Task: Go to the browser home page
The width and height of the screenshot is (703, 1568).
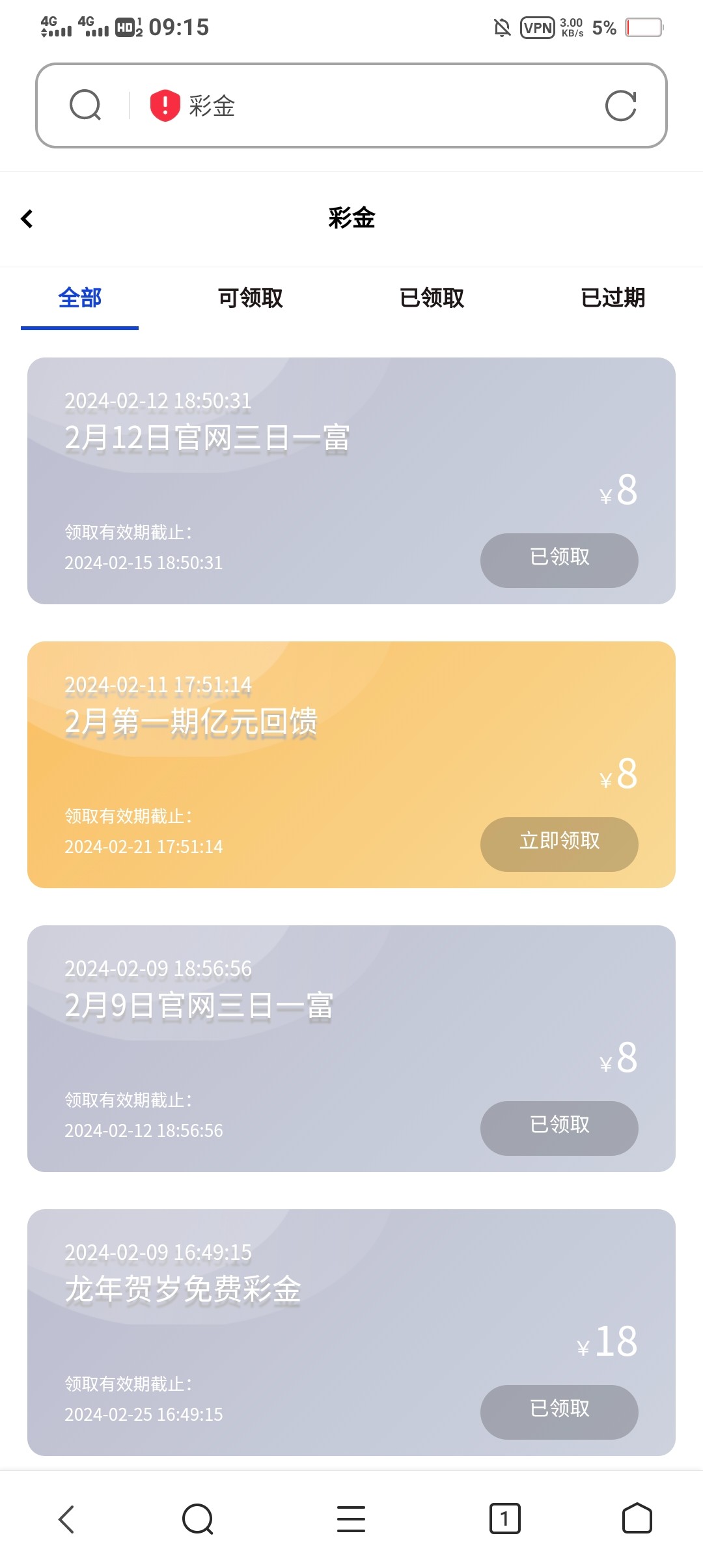Action: click(637, 1519)
